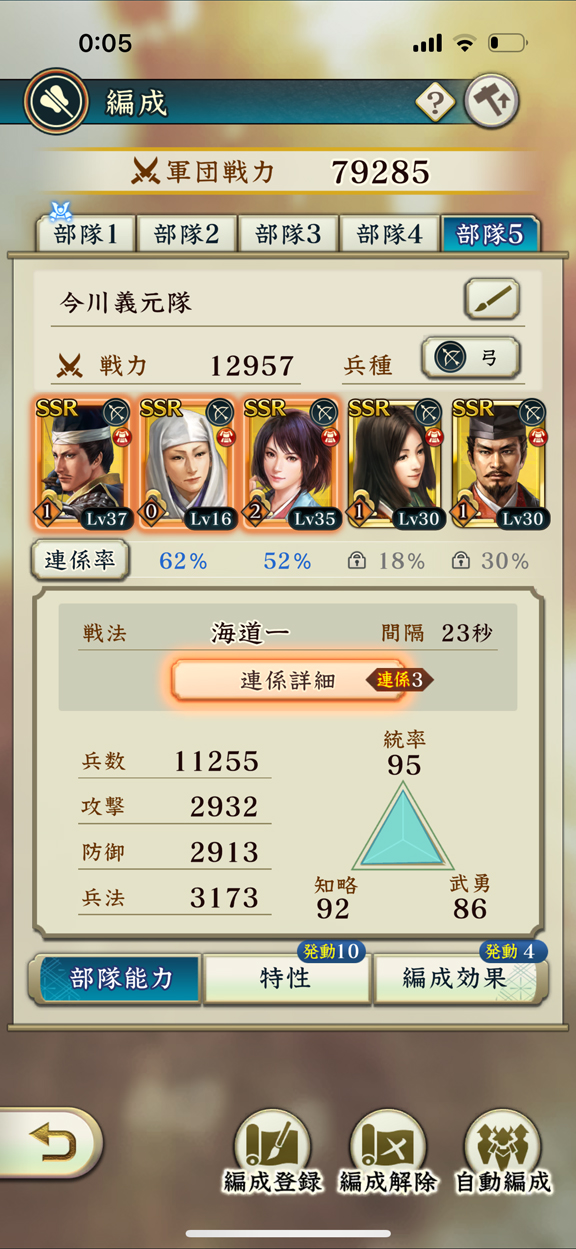The image size is (576, 1249).
Task: Switch to the 編成効果 tab
Action: (x=460, y=978)
